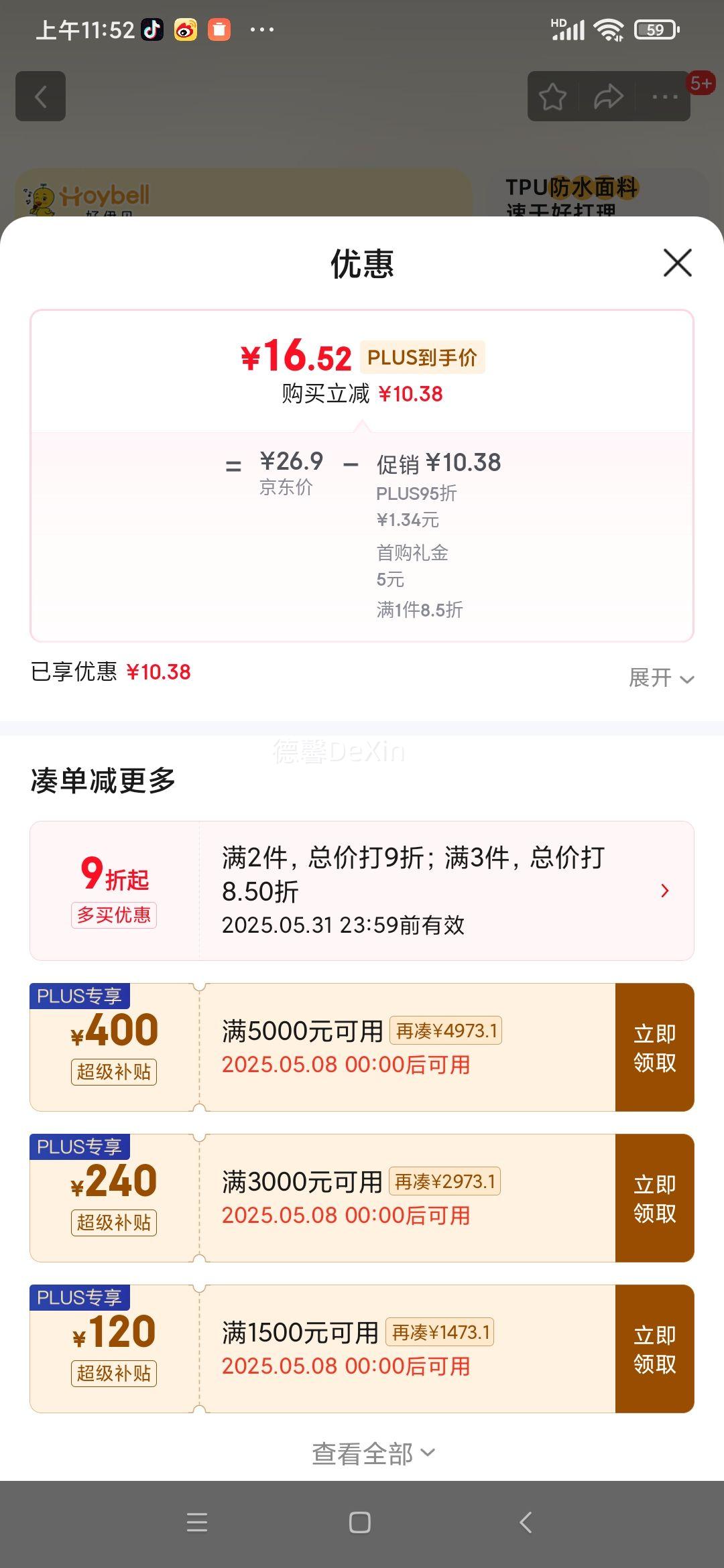Close the 优惠 discount sheet
Screen dimensions: 724x1568
point(677,263)
